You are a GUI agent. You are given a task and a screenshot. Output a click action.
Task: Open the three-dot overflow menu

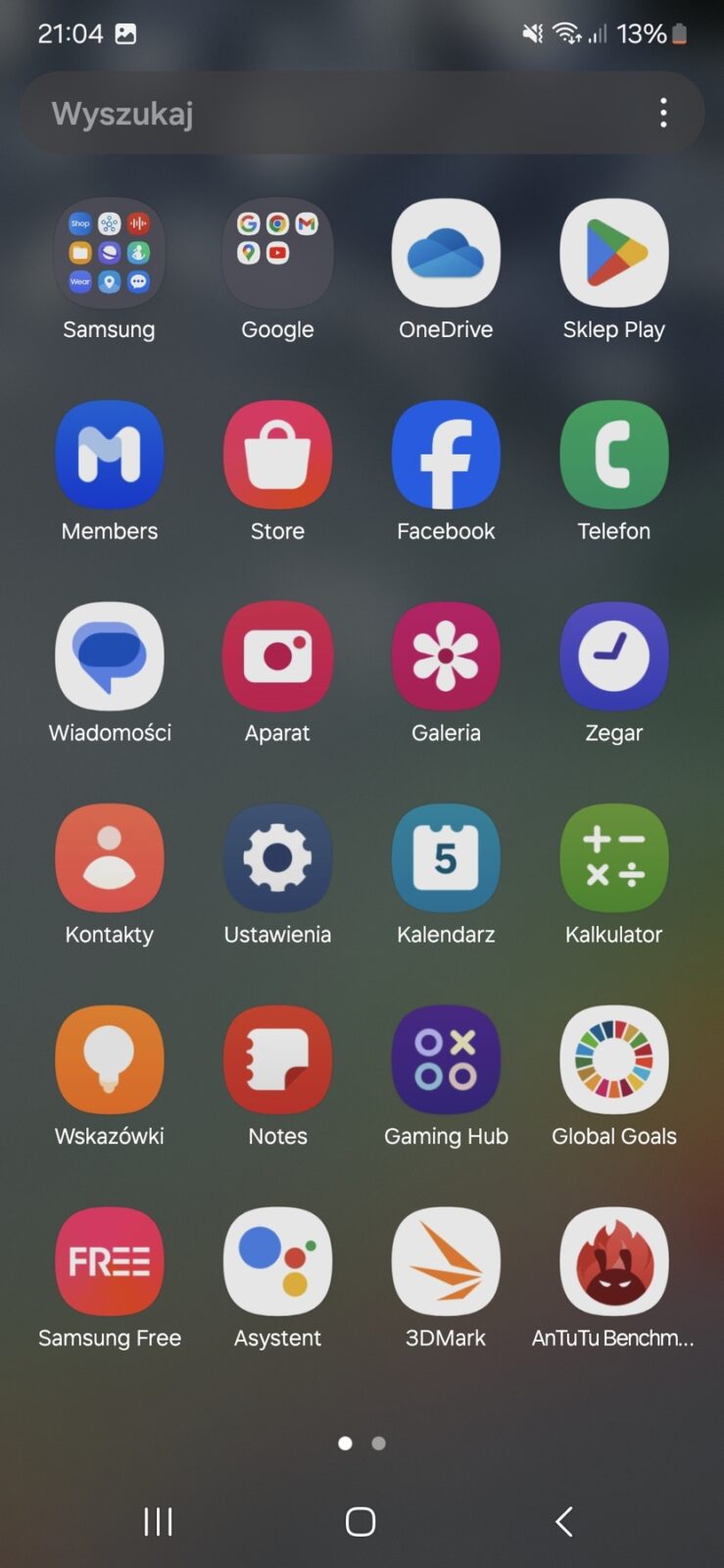point(663,114)
